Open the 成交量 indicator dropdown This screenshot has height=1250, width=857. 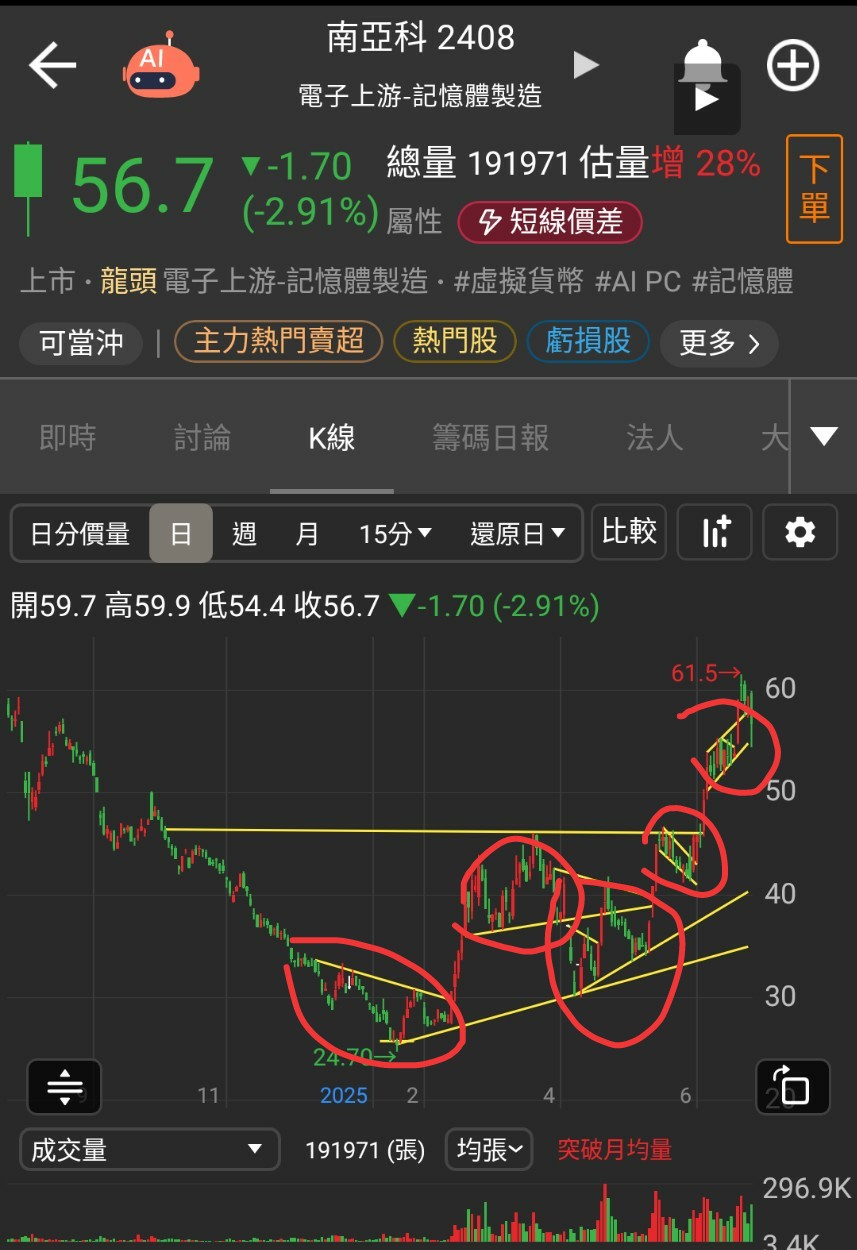click(x=149, y=1150)
